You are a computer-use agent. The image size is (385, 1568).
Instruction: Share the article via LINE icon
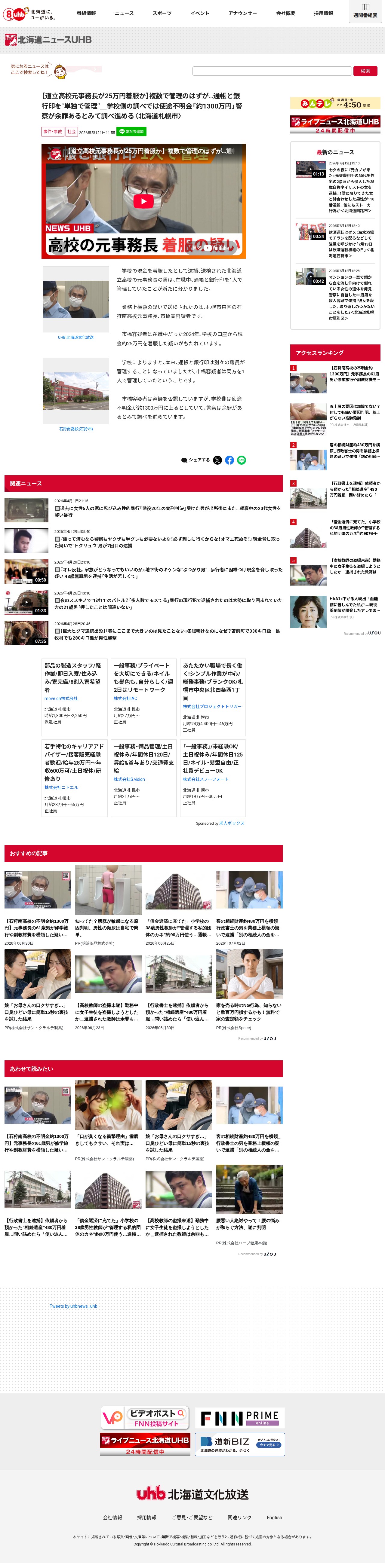click(242, 460)
